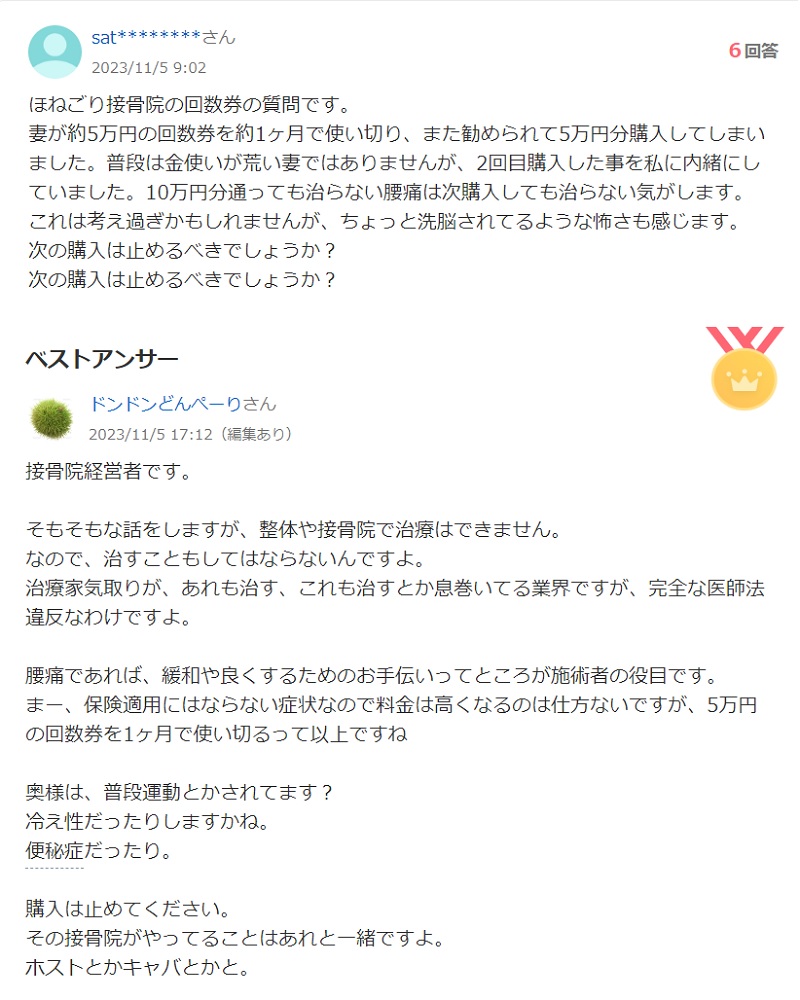
Task: Tap the asker's teal avatar icon
Action: coord(55,52)
